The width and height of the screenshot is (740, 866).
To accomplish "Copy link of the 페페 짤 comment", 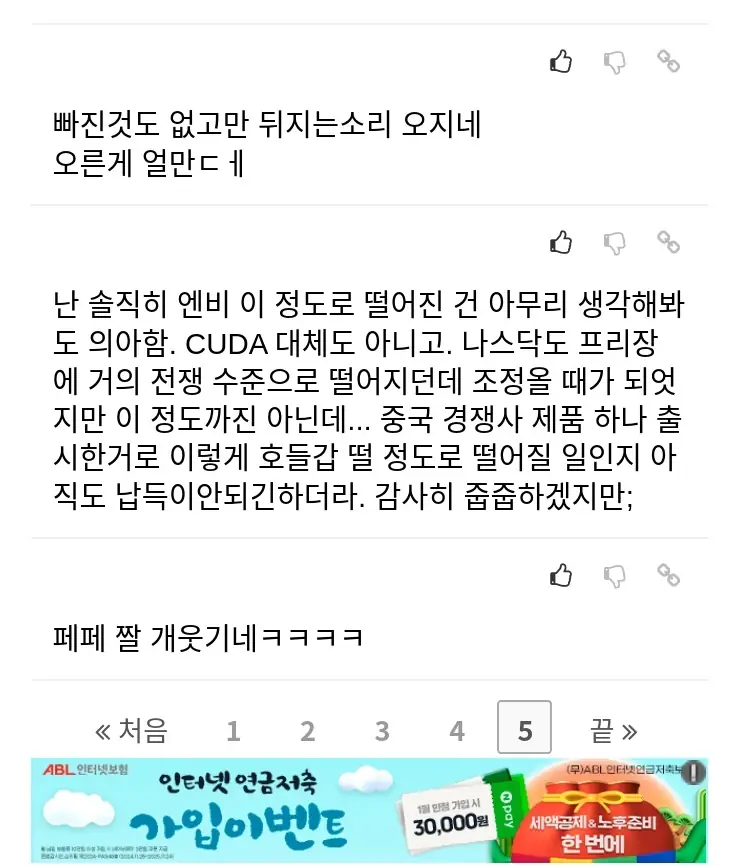I will (668, 575).
